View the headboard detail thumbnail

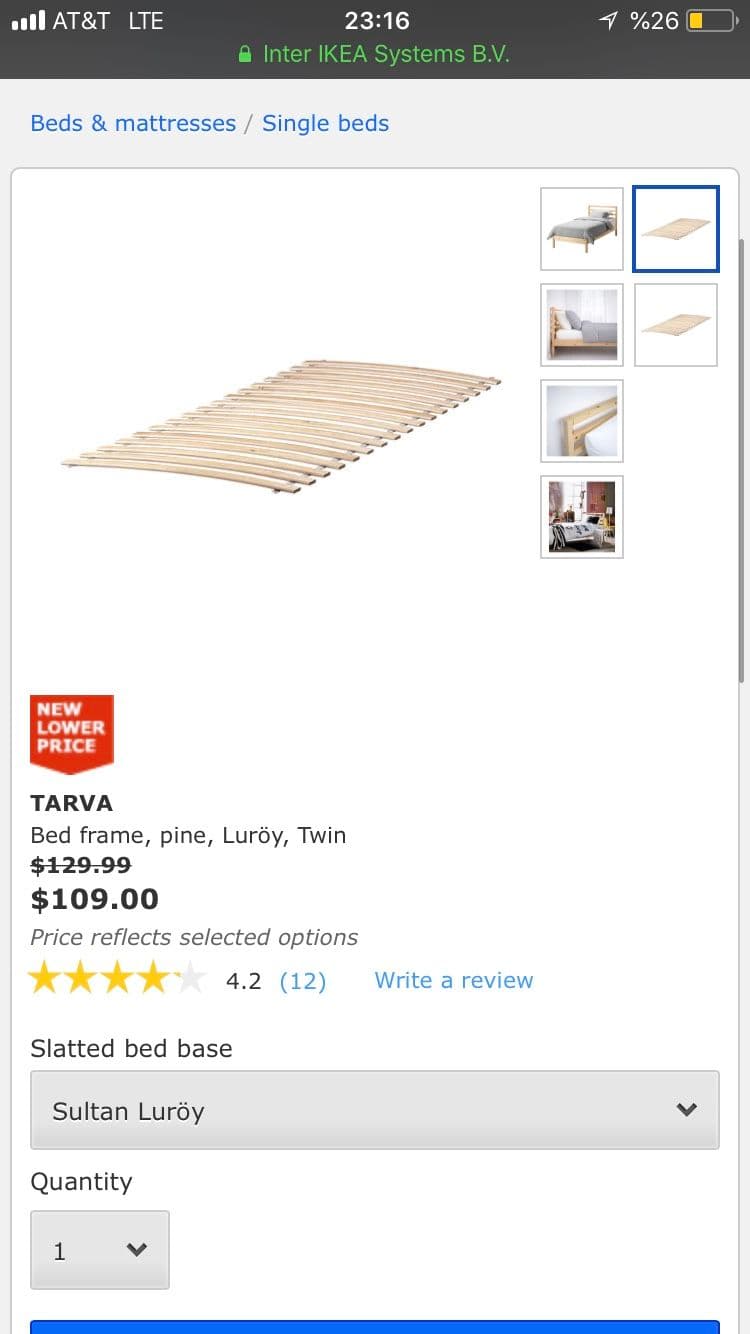(582, 421)
